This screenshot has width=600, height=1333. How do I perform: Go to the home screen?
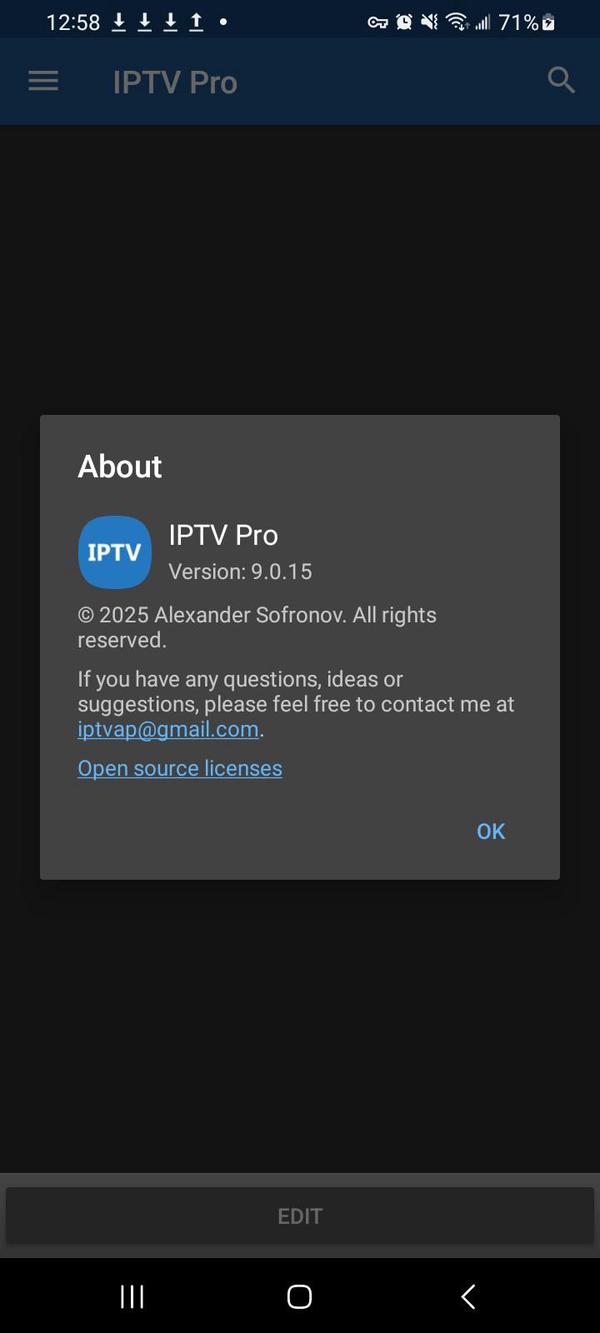(299, 1297)
